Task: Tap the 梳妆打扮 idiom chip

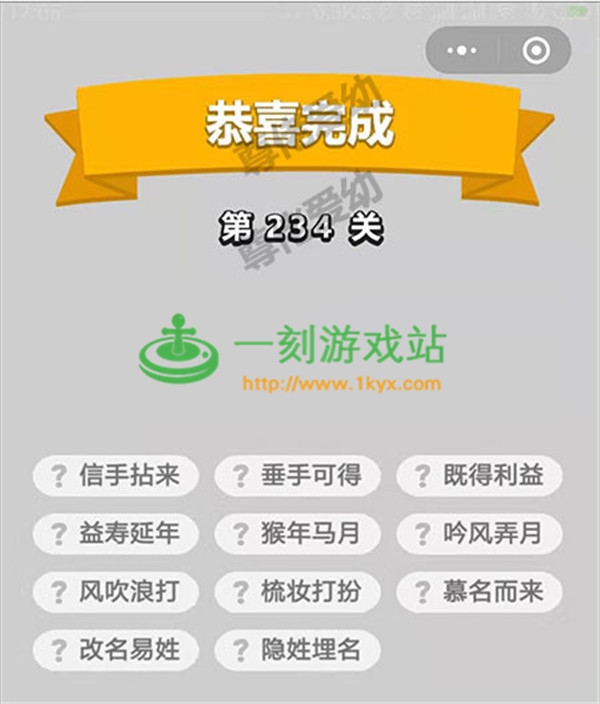Action: pyautogui.click(x=298, y=591)
